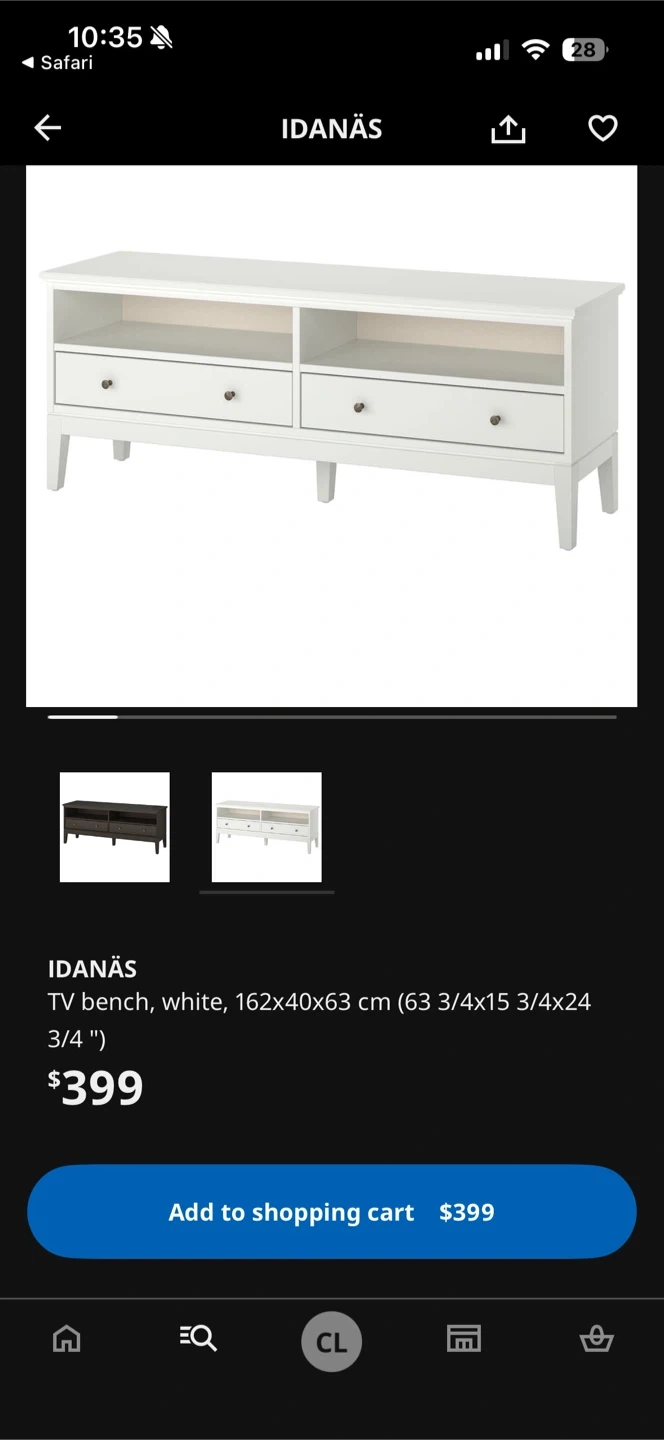Open the shopping basket tab

coord(597,1338)
